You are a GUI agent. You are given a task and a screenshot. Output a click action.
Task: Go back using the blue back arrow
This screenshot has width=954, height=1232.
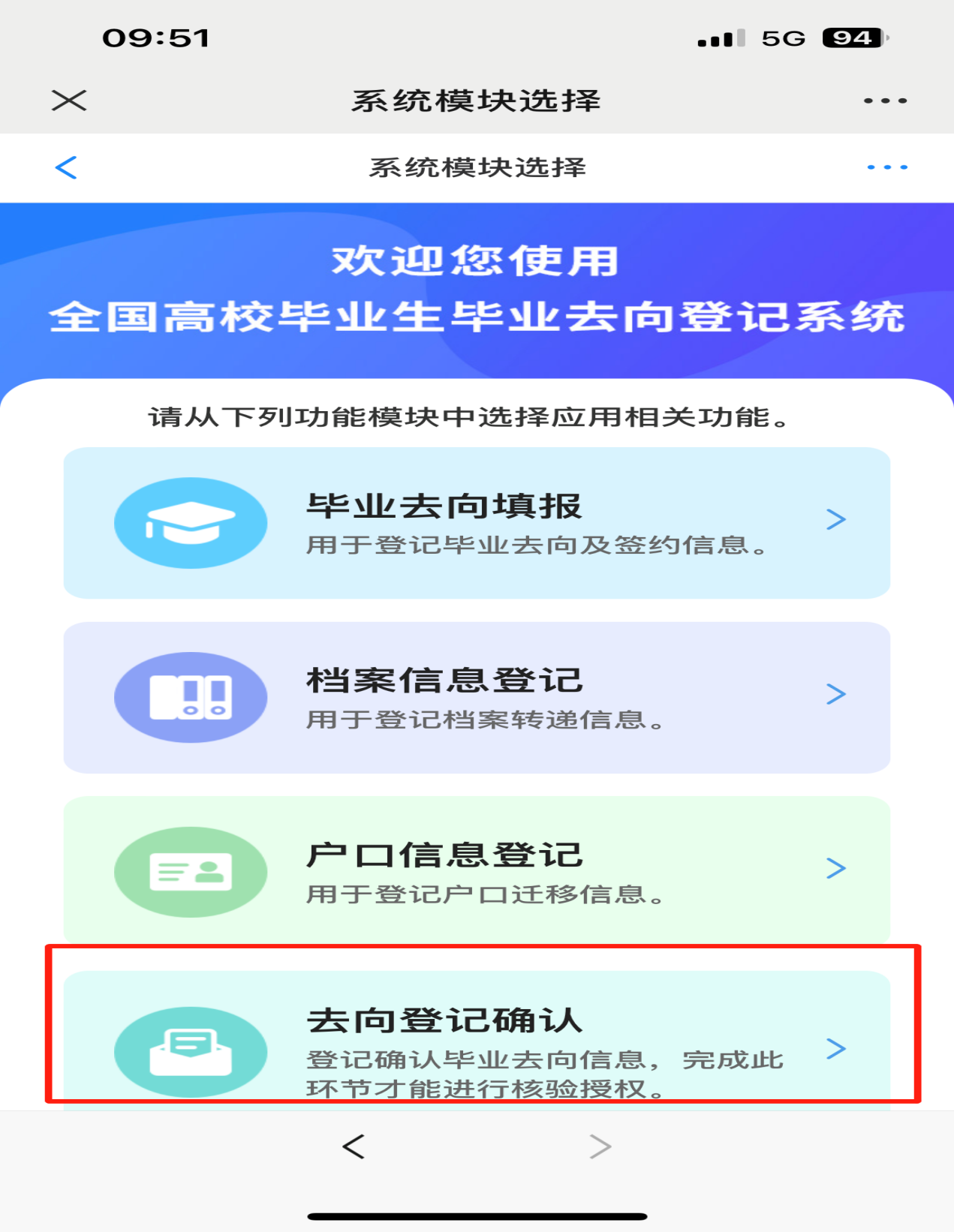click(66, 167)
